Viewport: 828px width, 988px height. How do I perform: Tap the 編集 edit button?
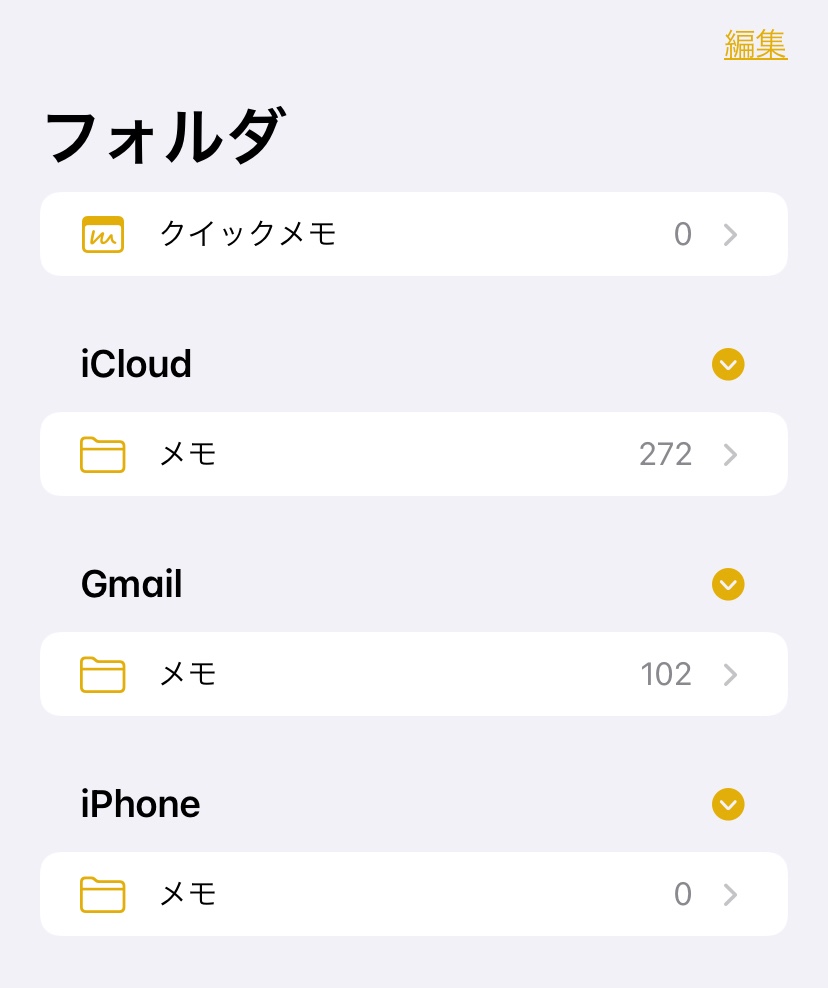[x=755, y=45]
